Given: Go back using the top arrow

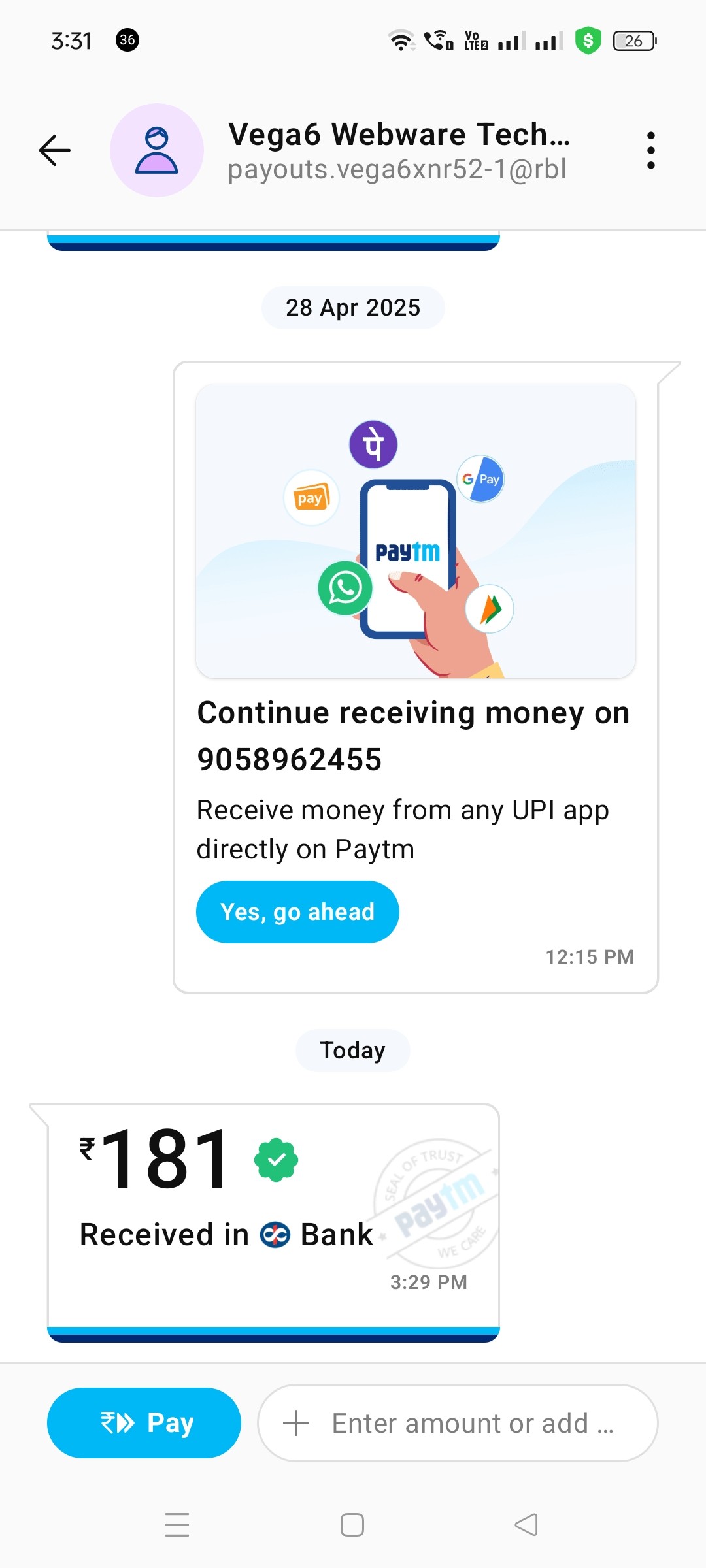Looking at the screenshot, I should [x=55, y=150].
